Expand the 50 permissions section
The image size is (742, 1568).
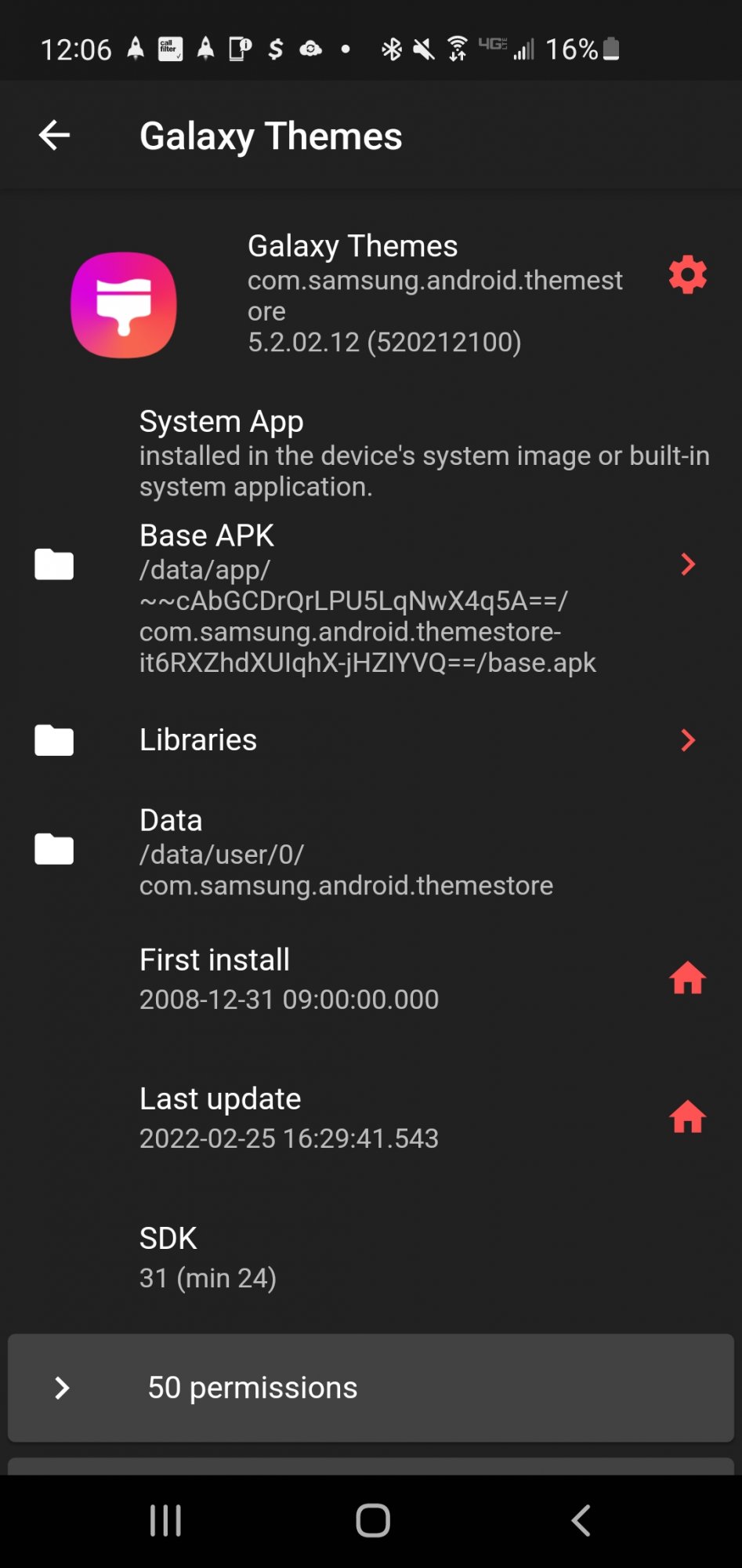[x=371, y=1388]
